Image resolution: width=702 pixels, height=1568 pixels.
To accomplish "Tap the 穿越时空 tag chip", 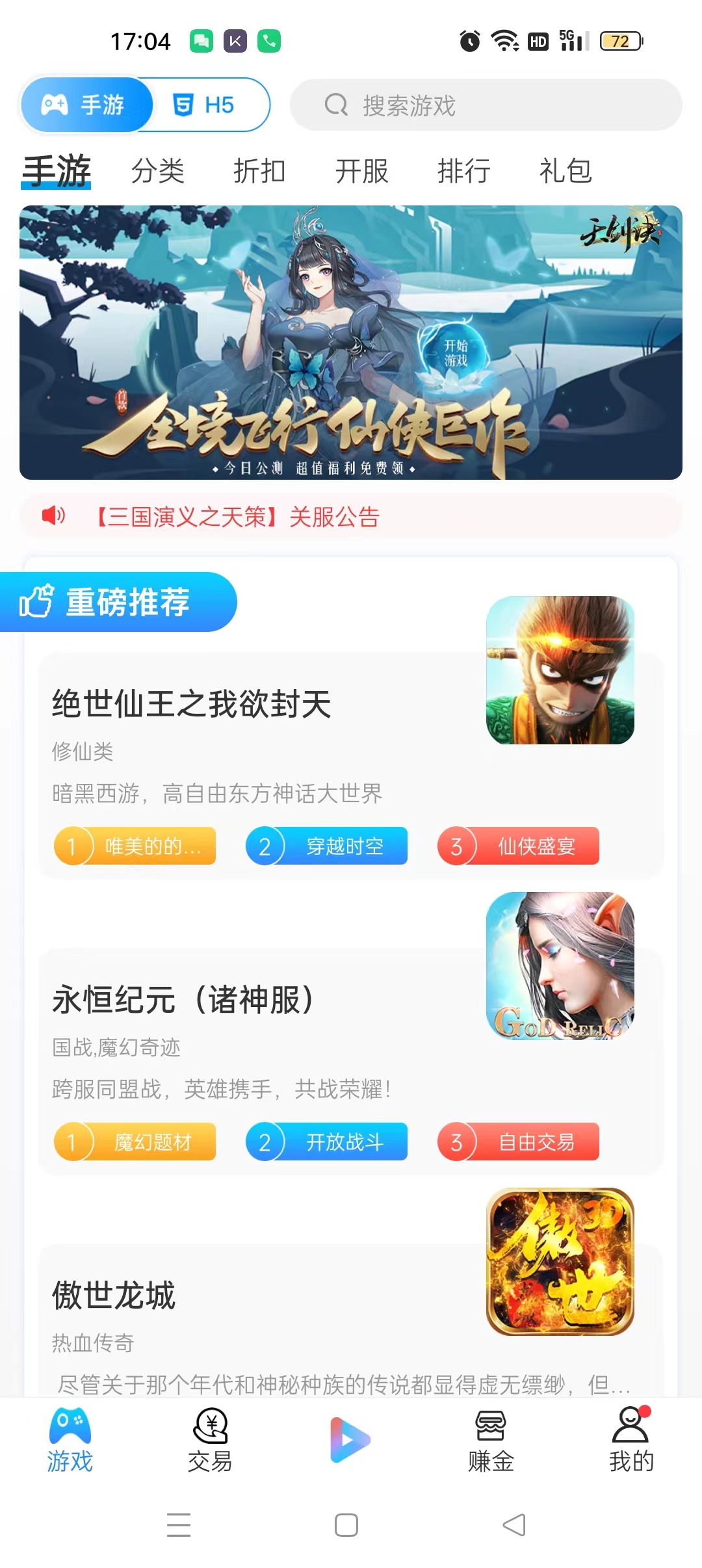I will pos(327,846).
